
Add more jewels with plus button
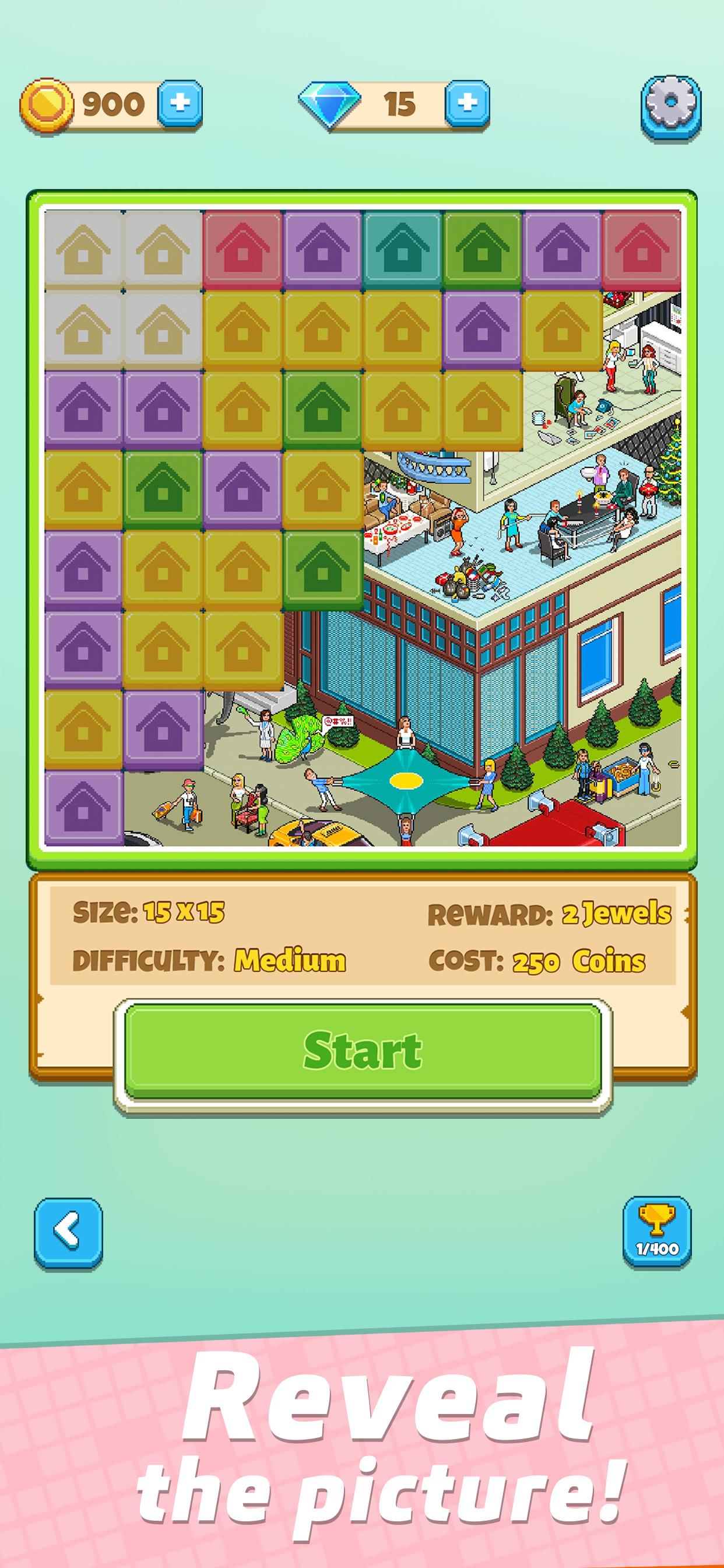point(467,103)
